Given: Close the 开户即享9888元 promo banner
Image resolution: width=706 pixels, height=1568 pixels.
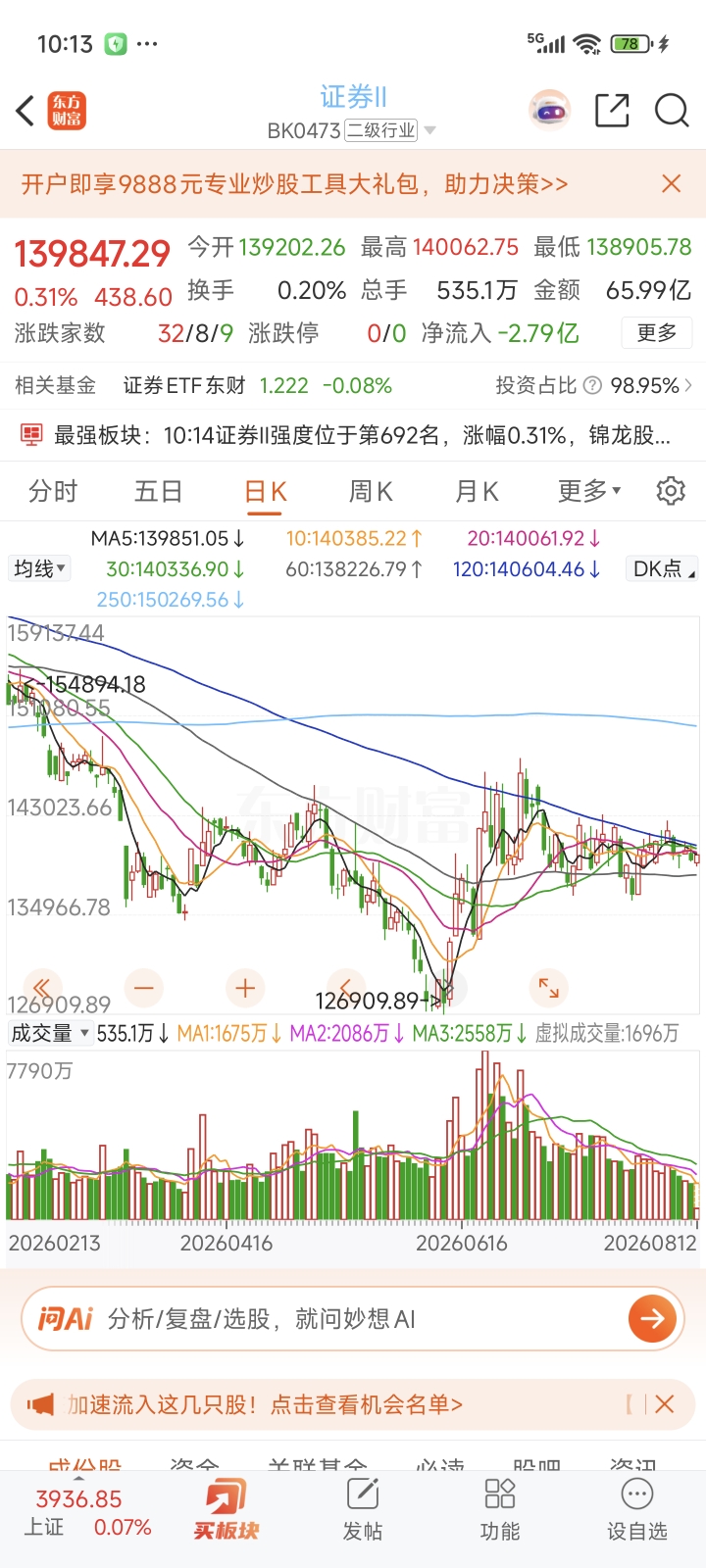Looking at the screenshot, I should [672, 183].
